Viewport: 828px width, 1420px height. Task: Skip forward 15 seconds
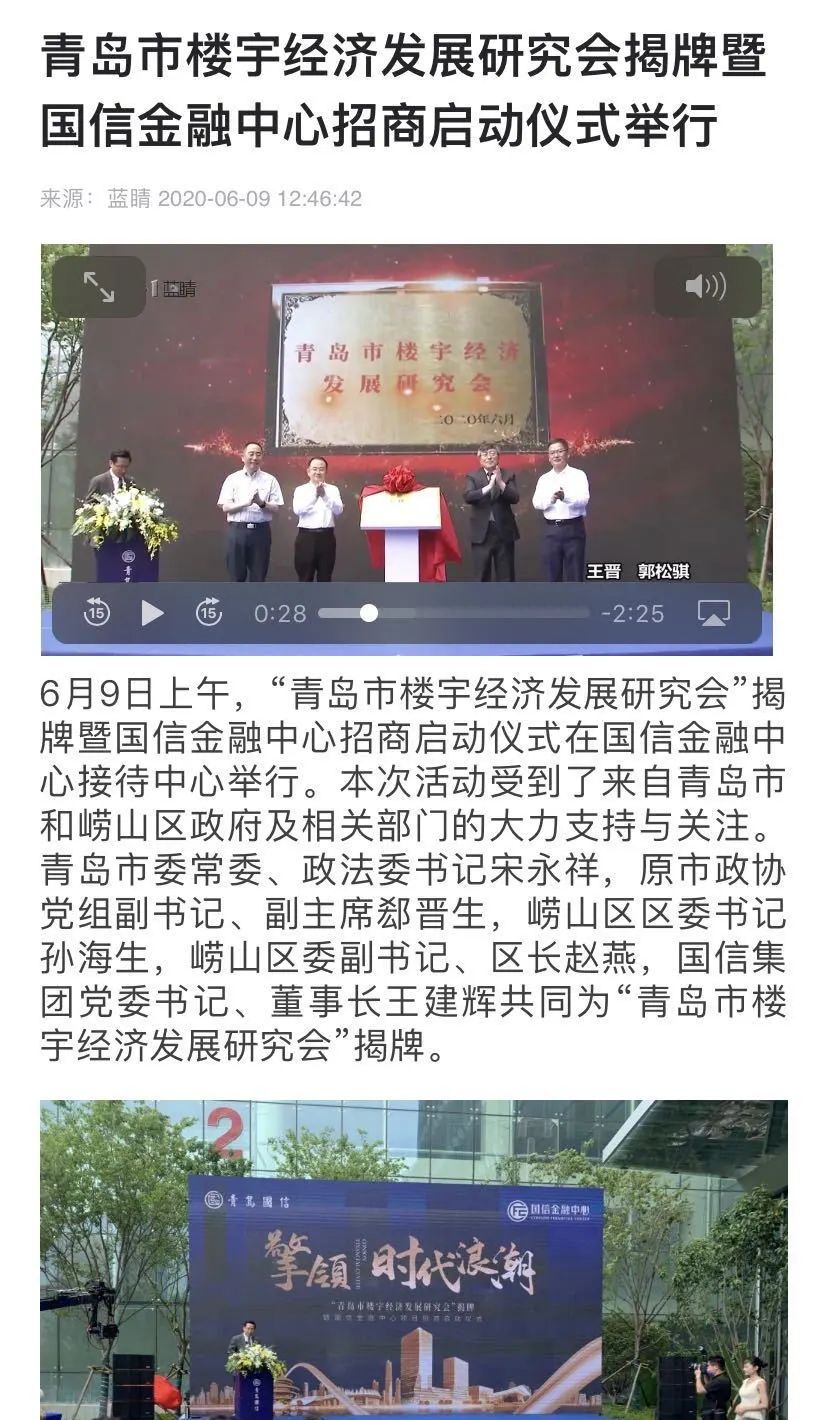209,612
